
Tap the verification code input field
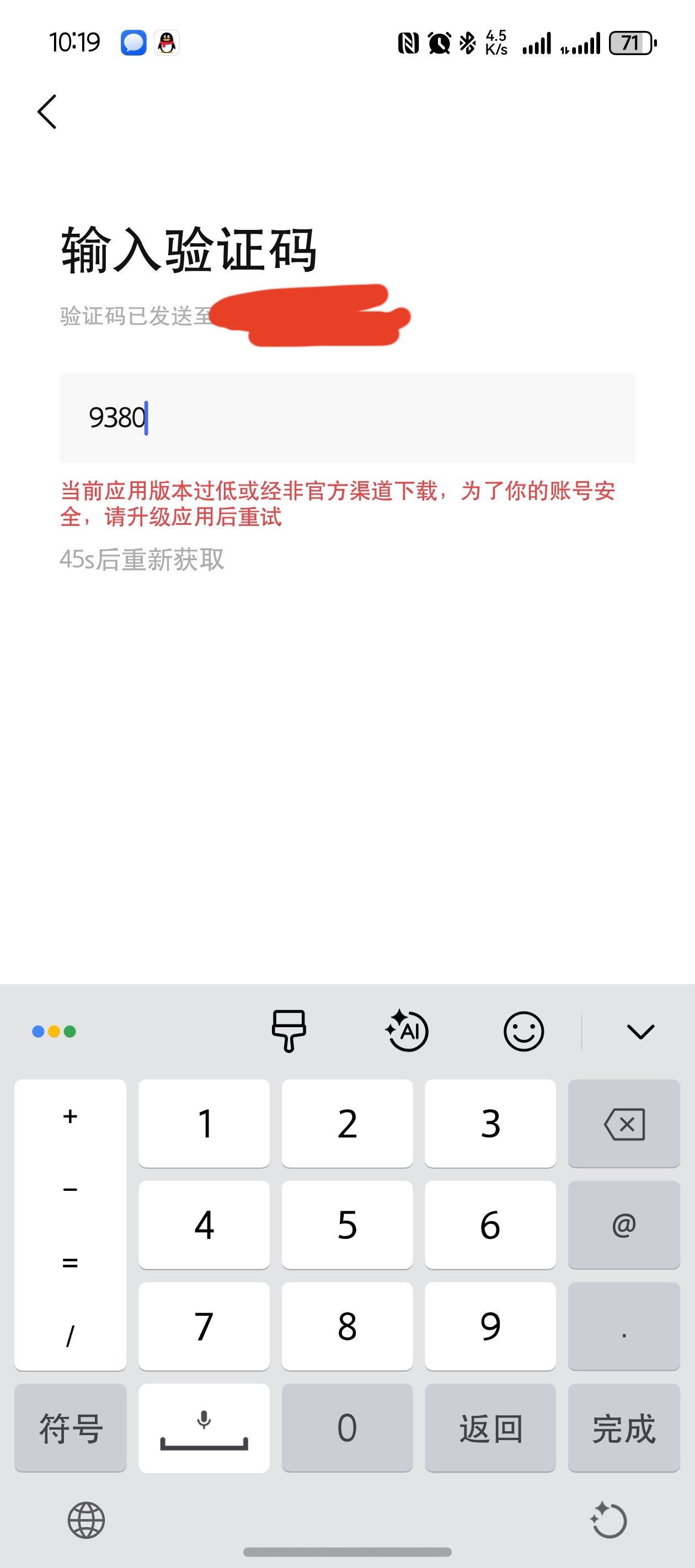[x=347, y=417]
